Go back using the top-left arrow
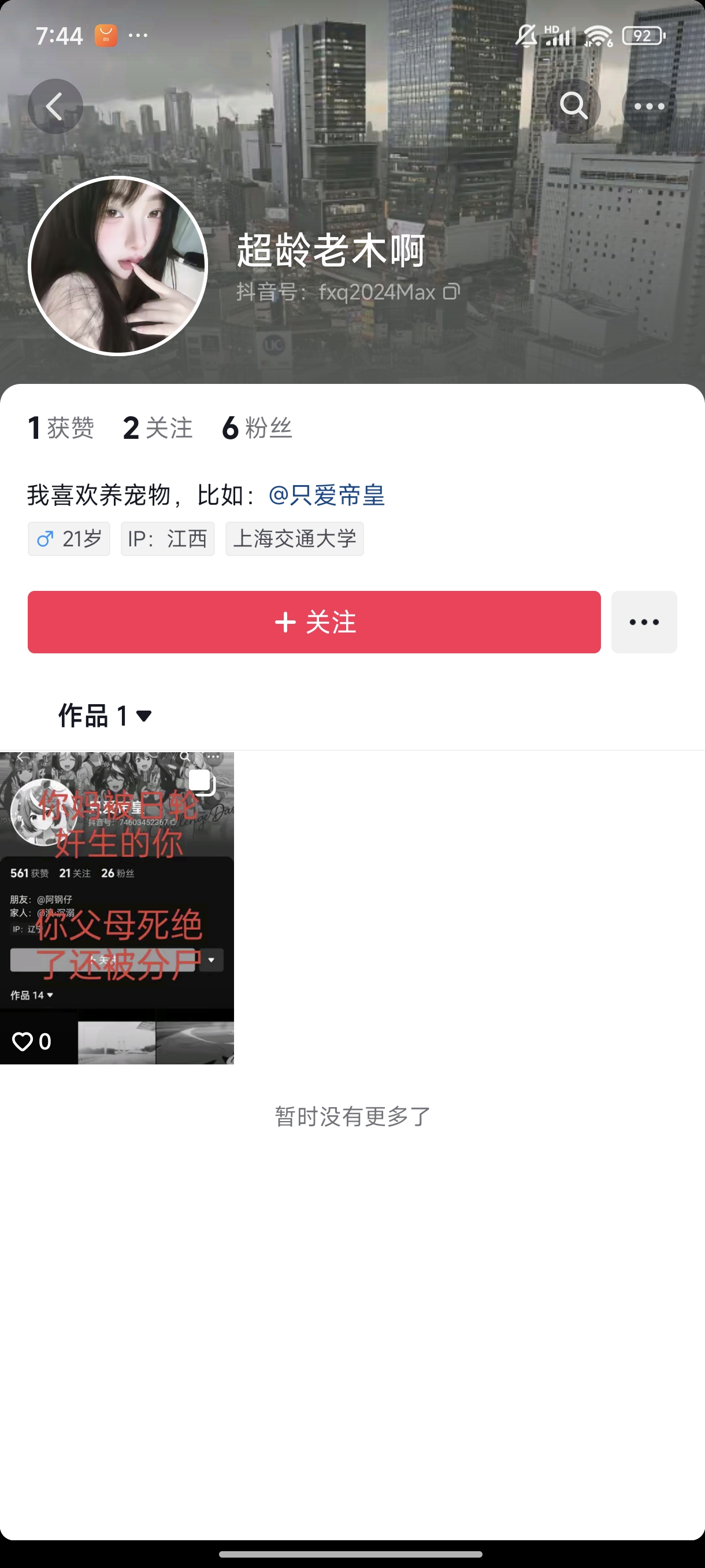Screen dimensions: 705x1568 (55, 106)
